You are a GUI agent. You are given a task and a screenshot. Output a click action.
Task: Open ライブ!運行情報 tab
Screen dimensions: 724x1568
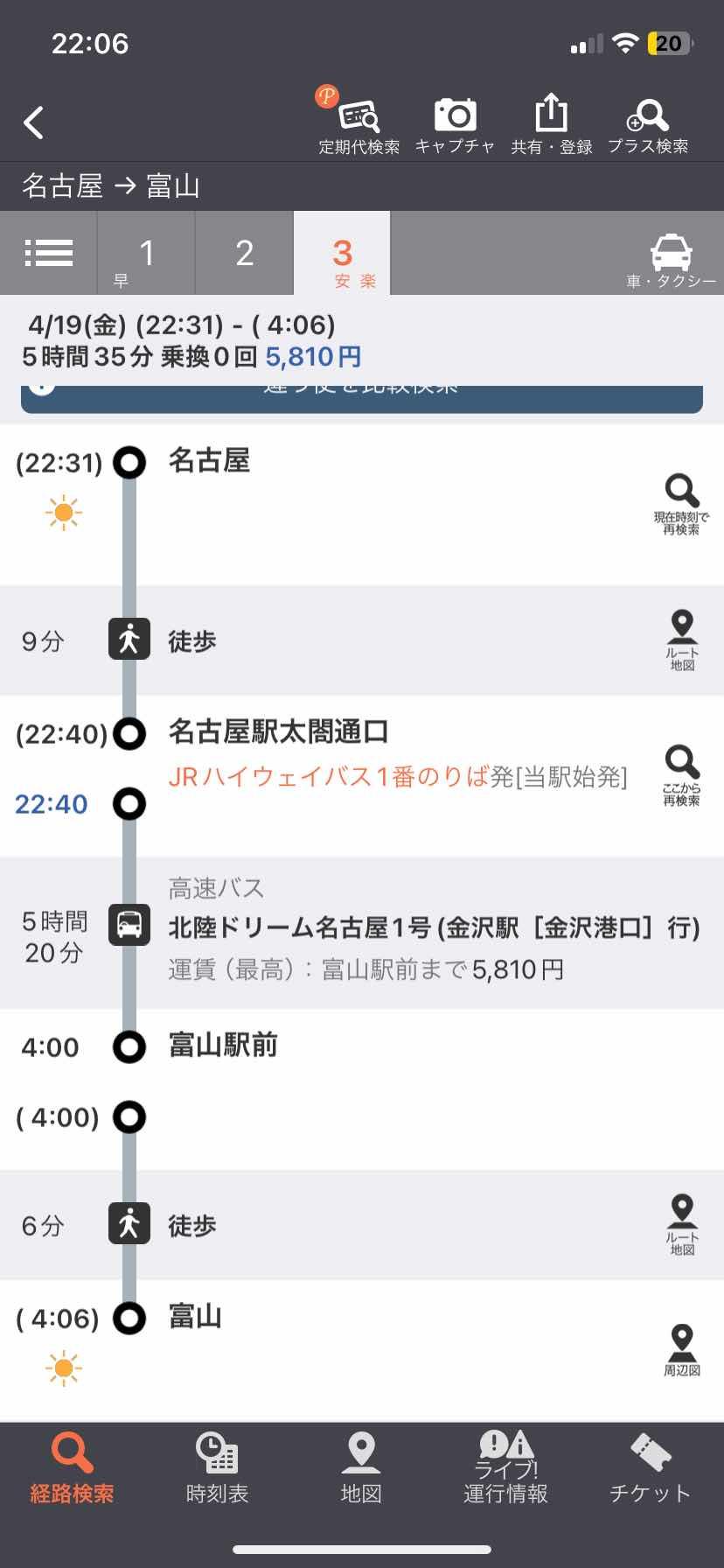coord(505,1470)
